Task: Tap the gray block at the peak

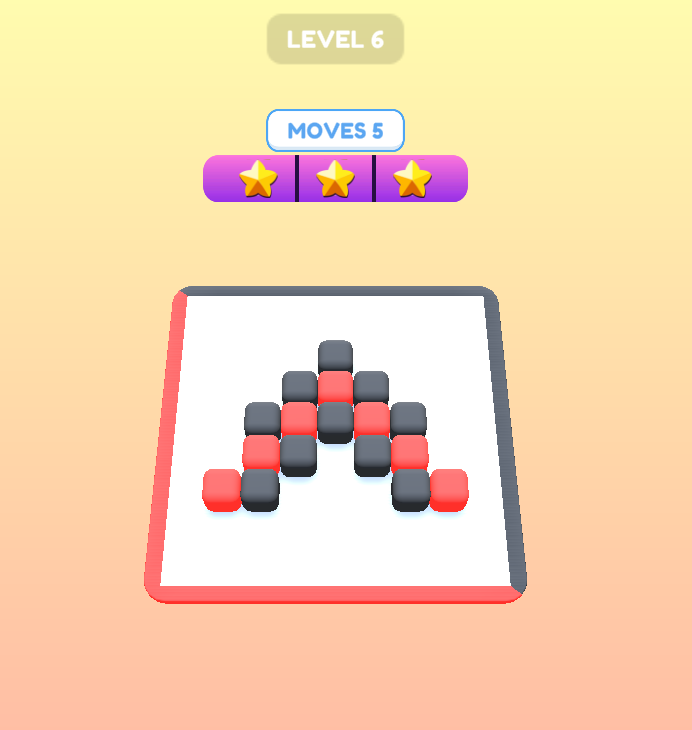Action: click(x=335, y=355)
